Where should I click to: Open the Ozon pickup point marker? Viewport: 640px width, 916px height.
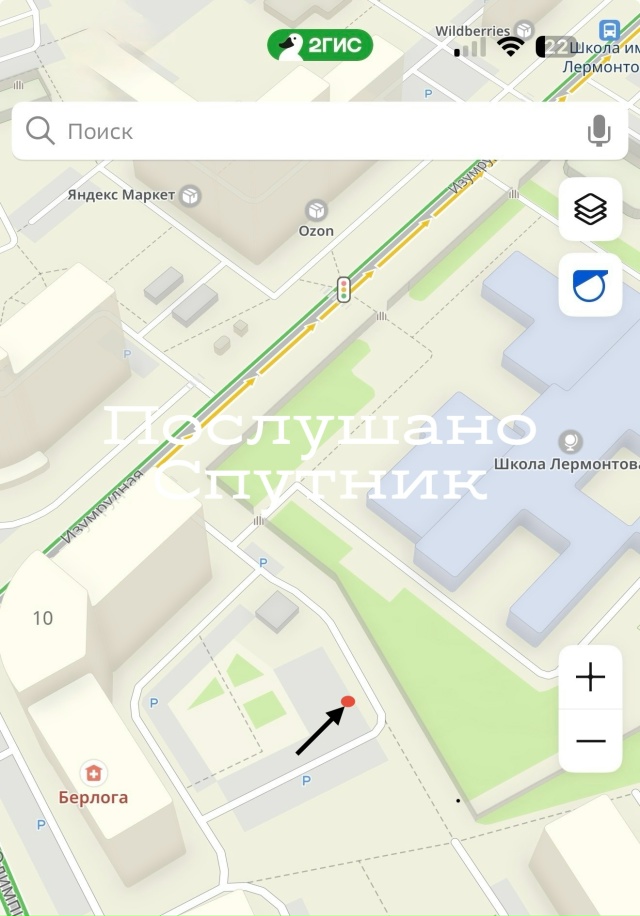click(x=316, y=210)
